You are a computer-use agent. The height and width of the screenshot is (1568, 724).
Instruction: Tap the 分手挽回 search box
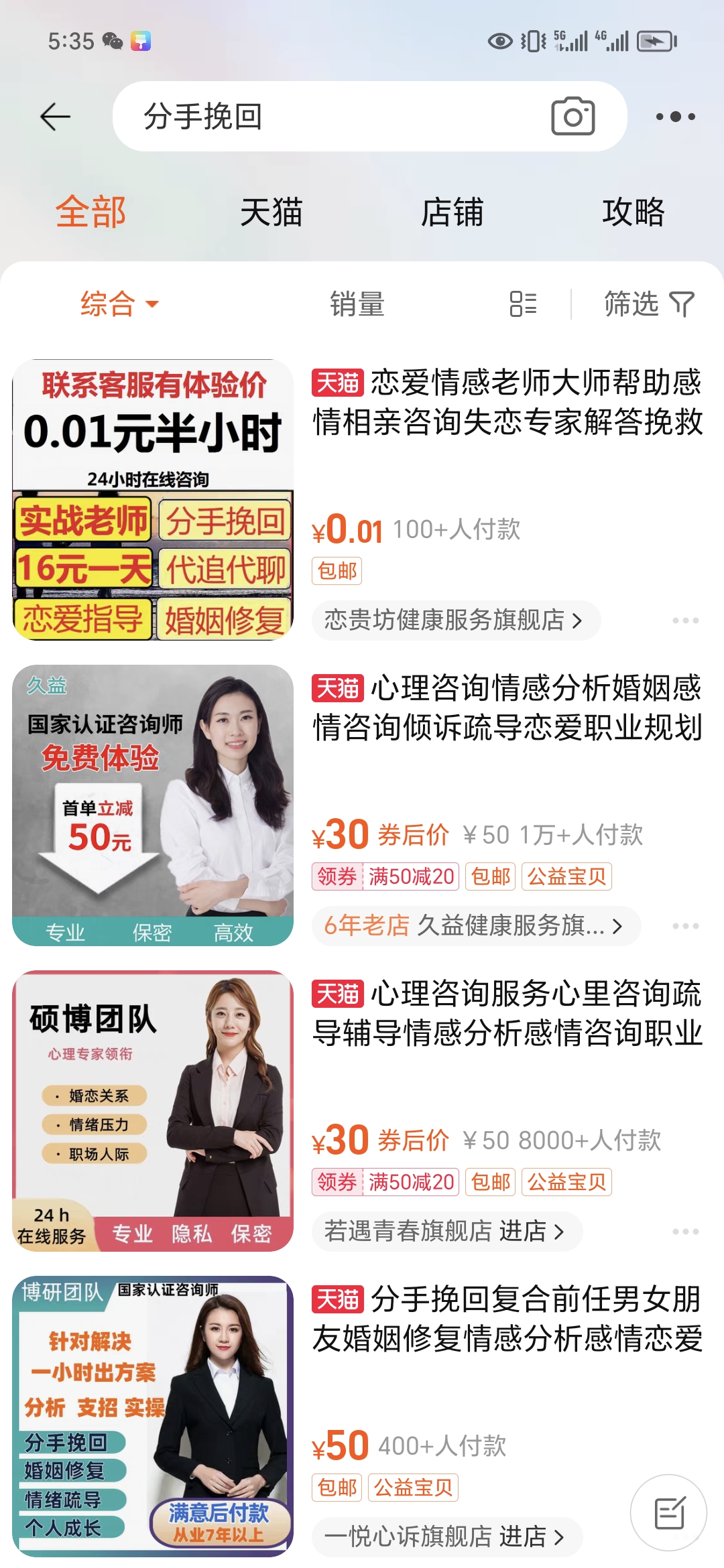point(322,117)
